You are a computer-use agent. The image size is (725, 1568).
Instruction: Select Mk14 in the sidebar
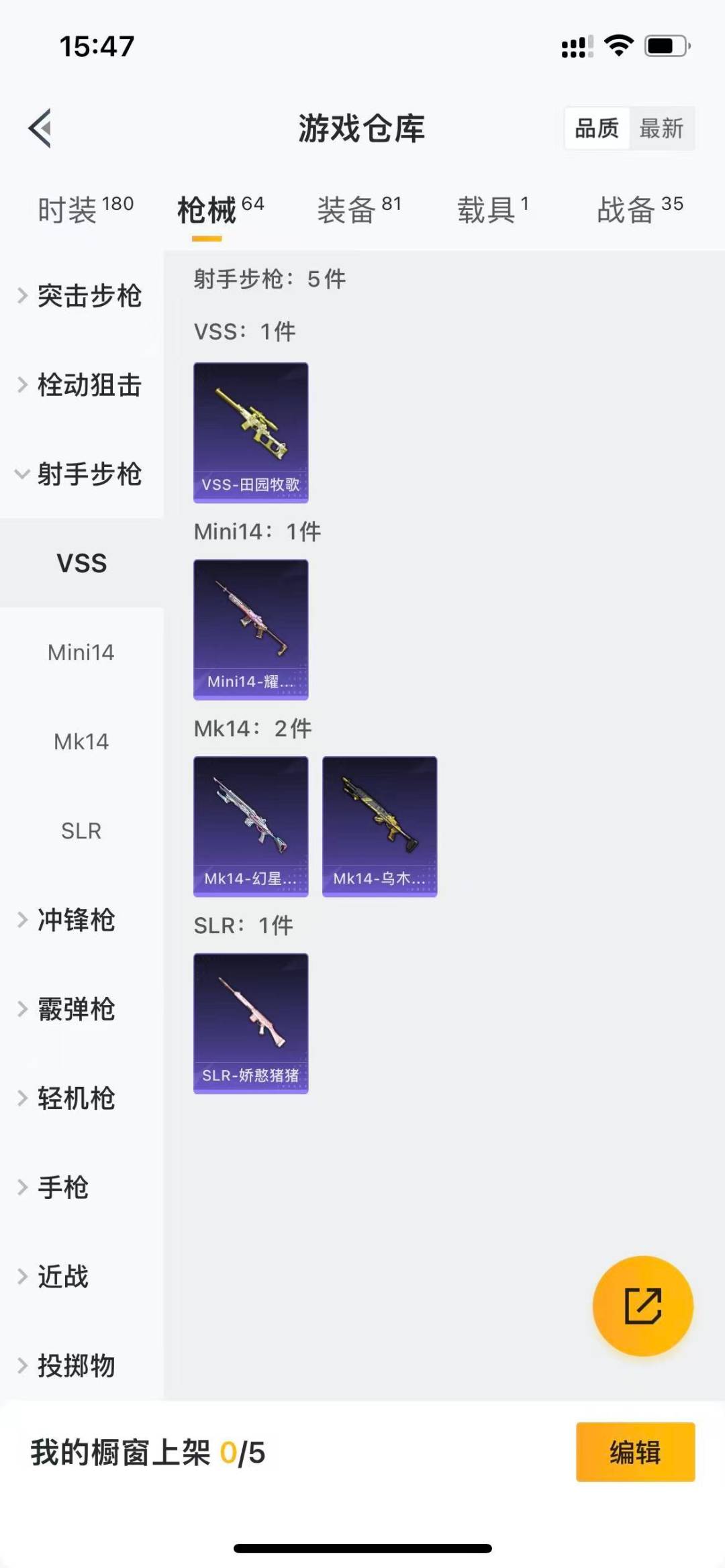point(81,741)
